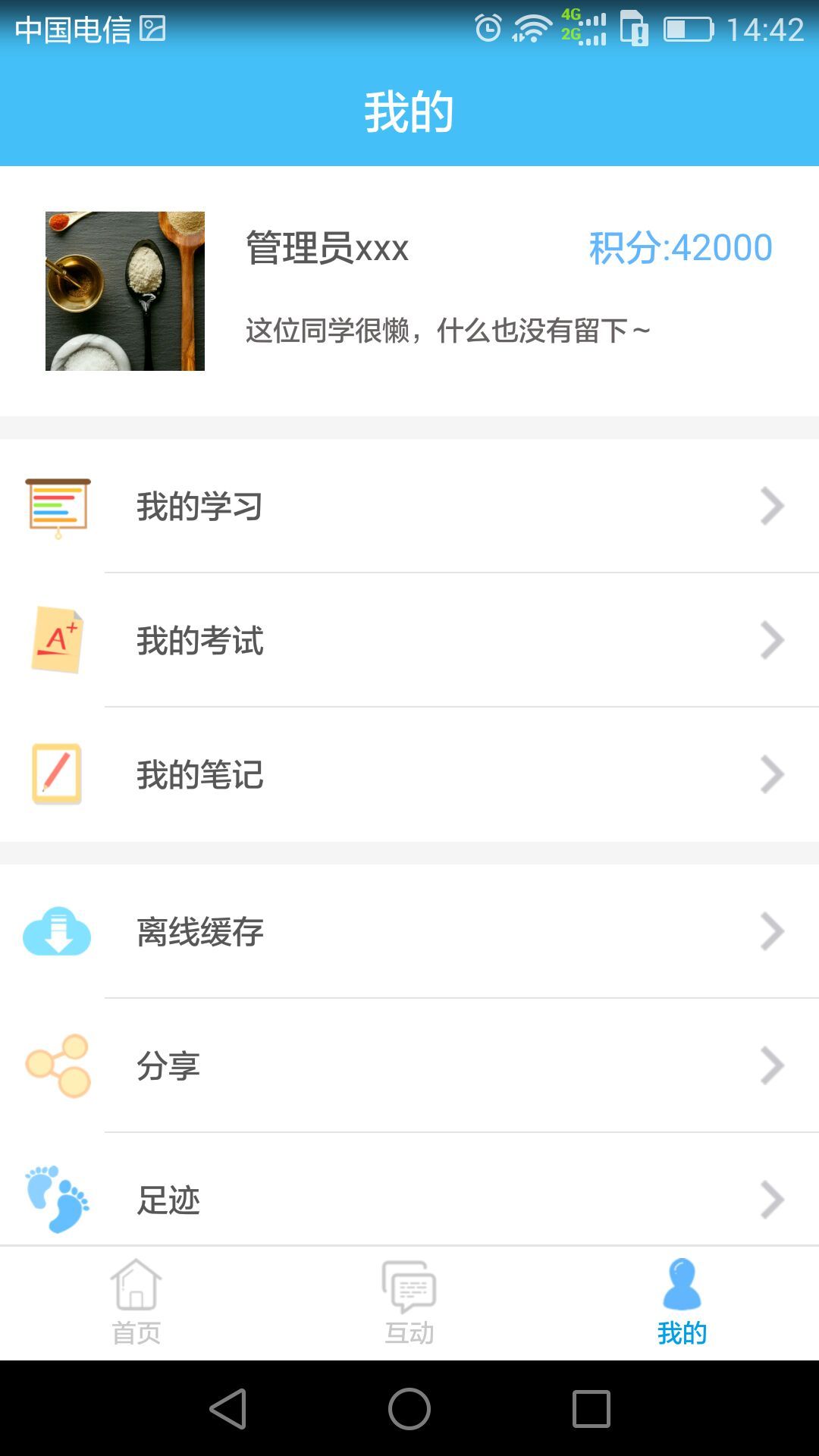Tap the profile avatar photo
This screenshot has height=1456, width=819.
point(124,292)
